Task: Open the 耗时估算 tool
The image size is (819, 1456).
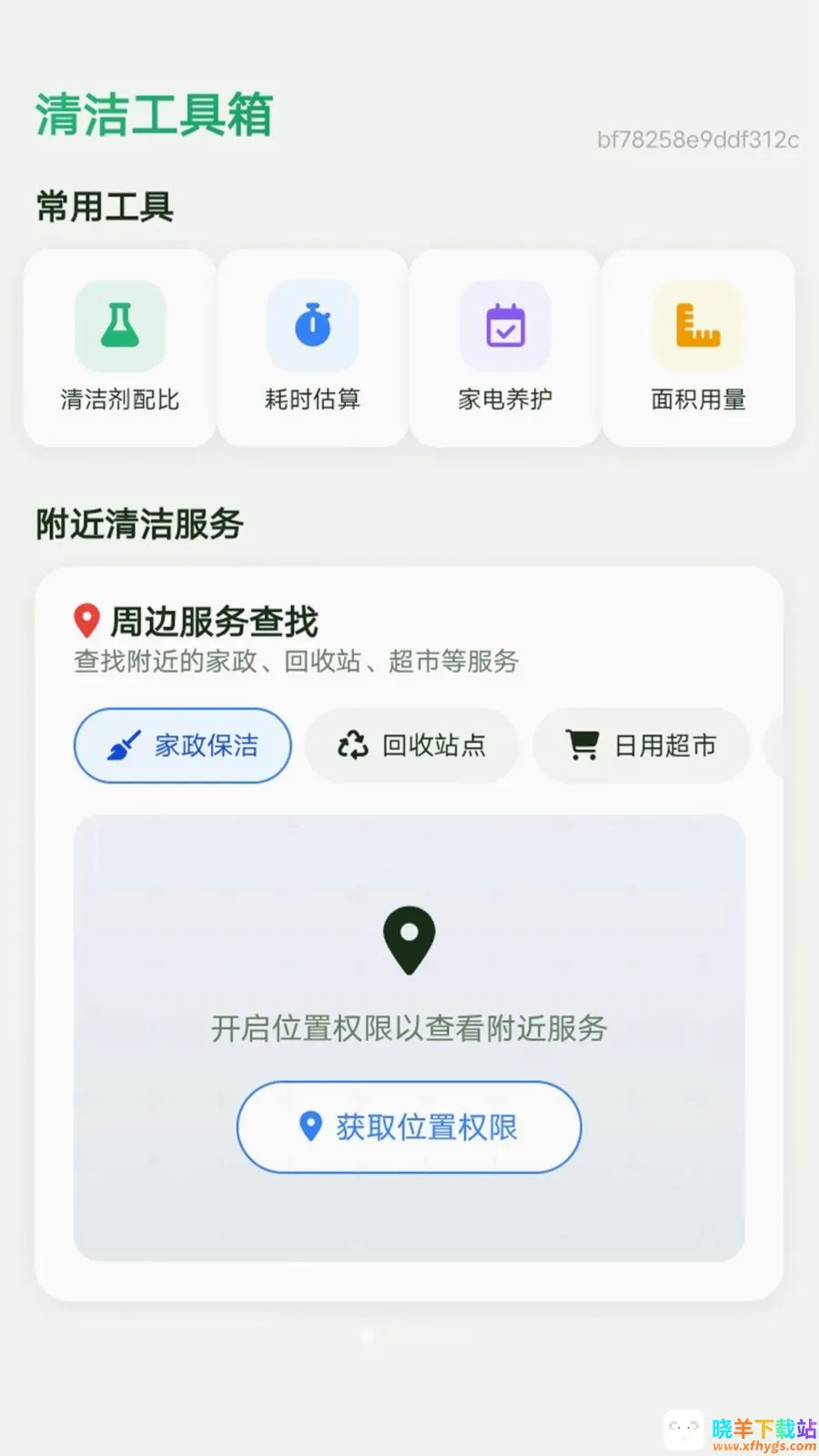Action: pyautogui.click(x=313, y=349)
